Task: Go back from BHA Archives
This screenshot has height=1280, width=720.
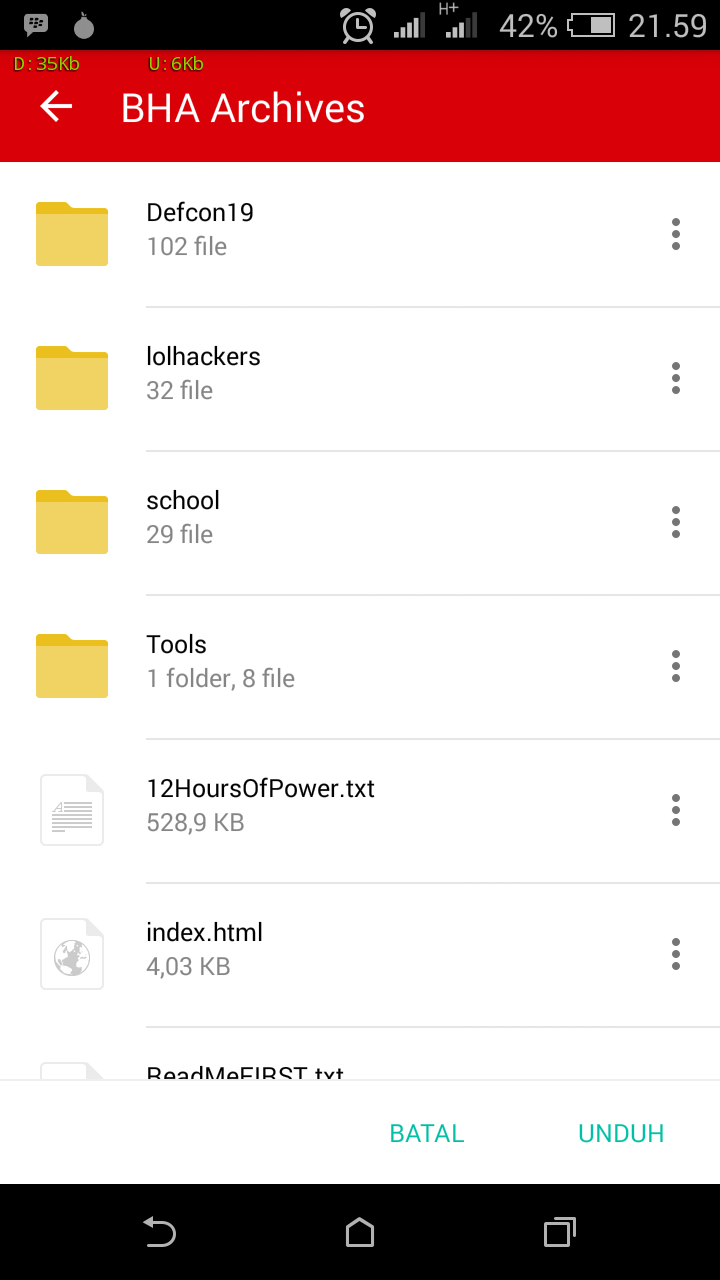Action: pos(57,108)
